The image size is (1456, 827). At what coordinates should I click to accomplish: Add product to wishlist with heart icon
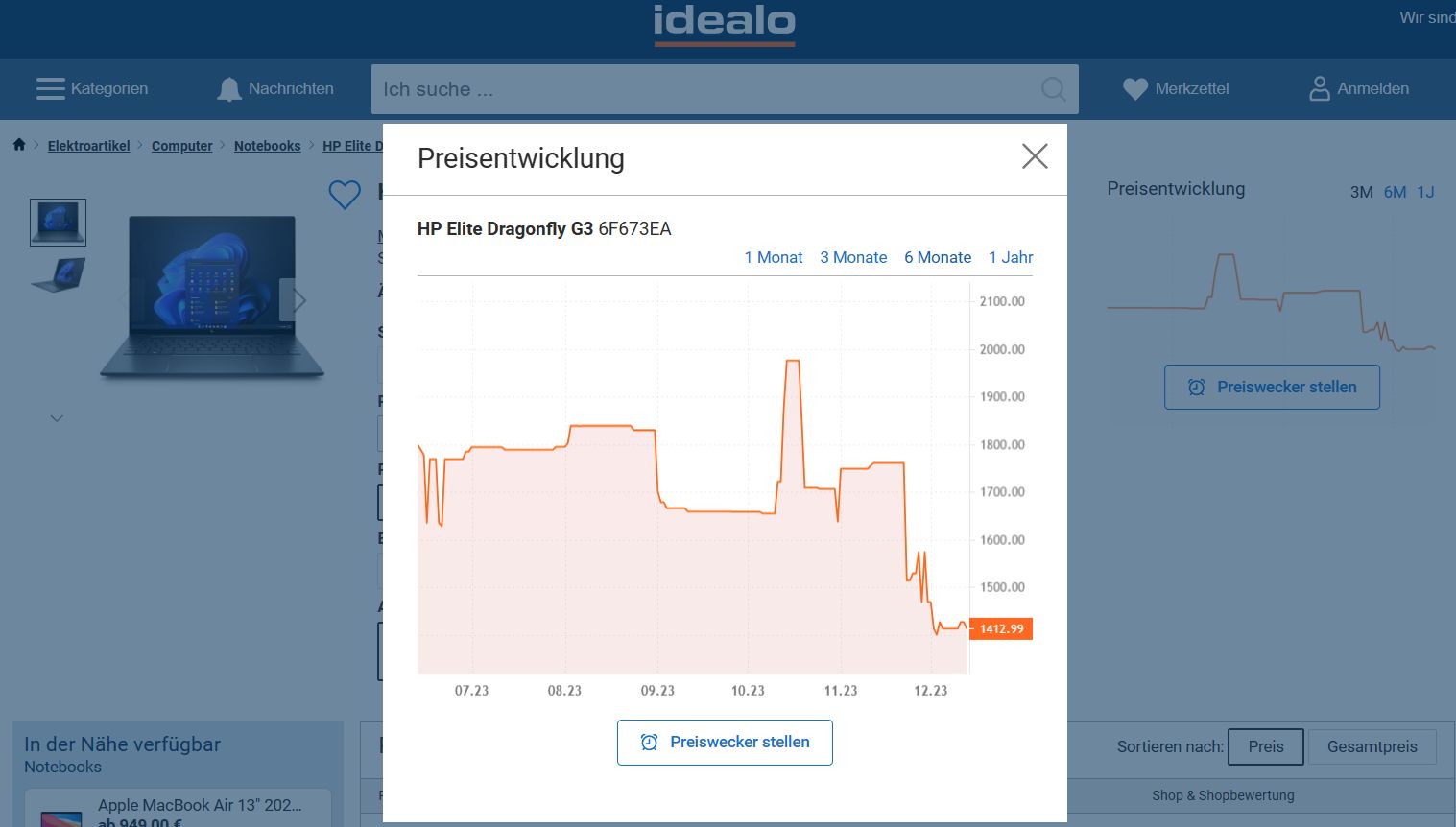click(x=345, y=195)
